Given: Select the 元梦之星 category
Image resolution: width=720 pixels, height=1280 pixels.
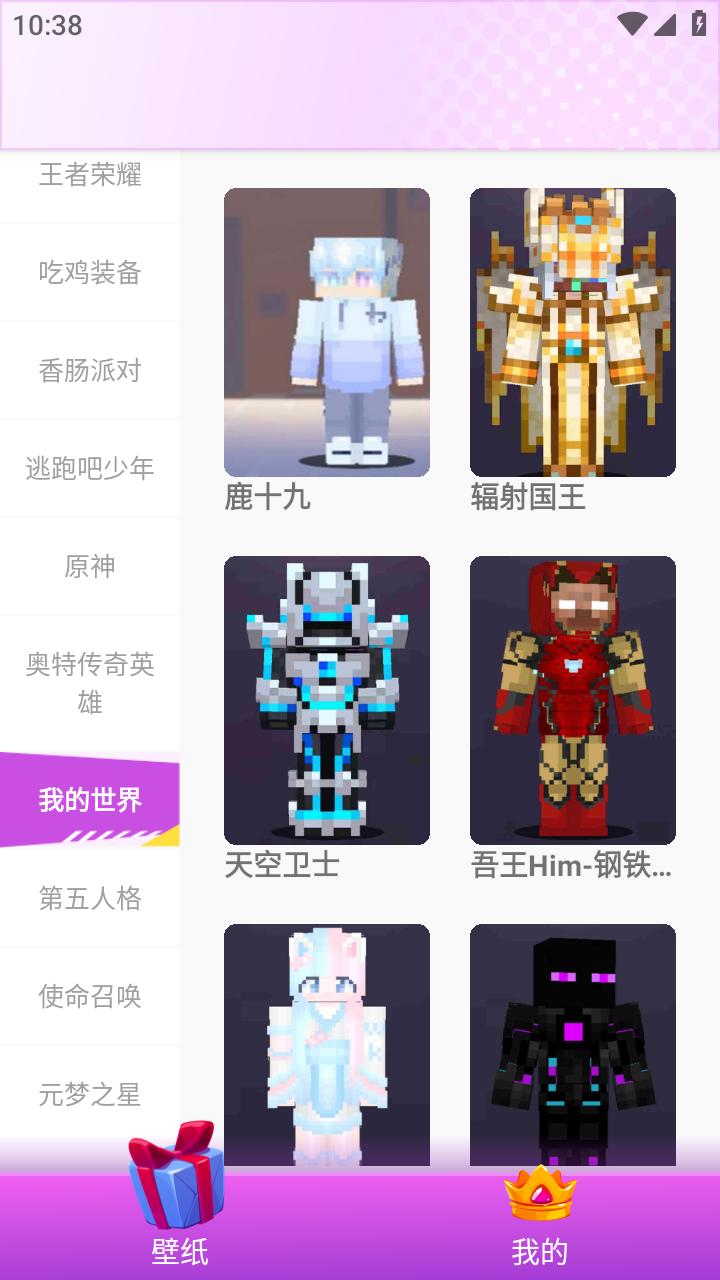Looking at the screenshot, I should [90, 1094].
